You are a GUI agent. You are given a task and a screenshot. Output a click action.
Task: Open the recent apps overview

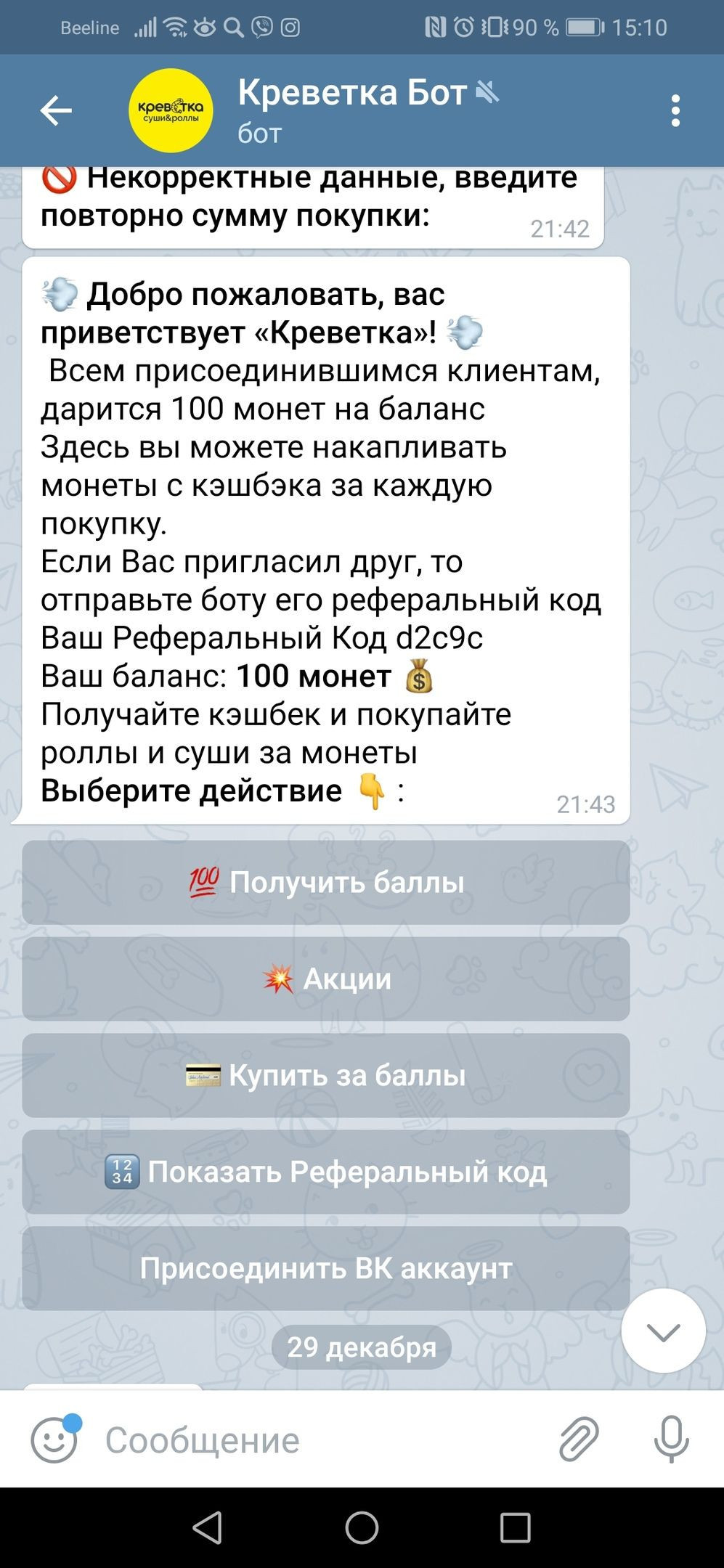[x=515, y=1527]
